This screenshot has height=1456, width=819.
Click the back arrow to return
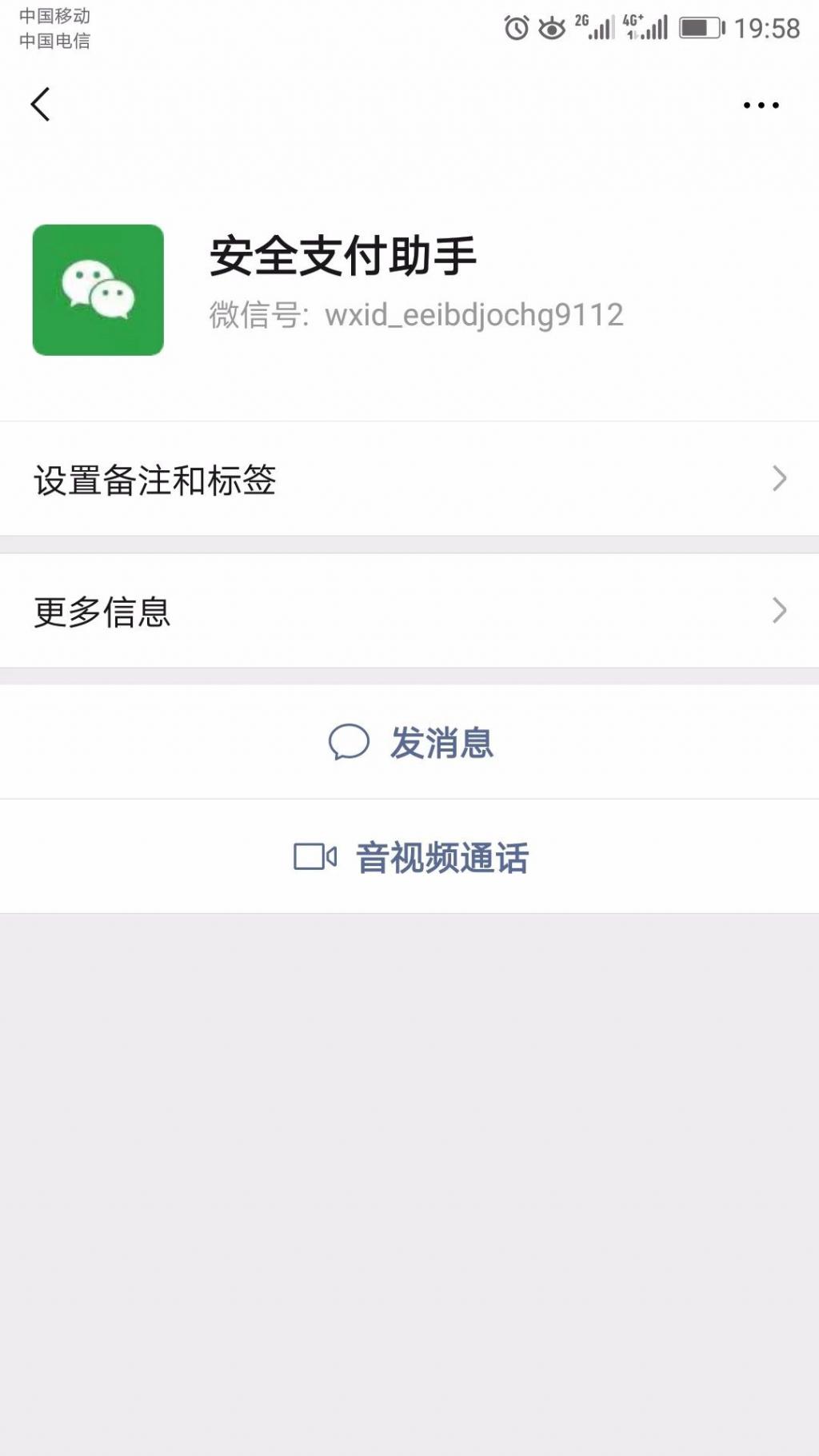[x=40, y=104]
